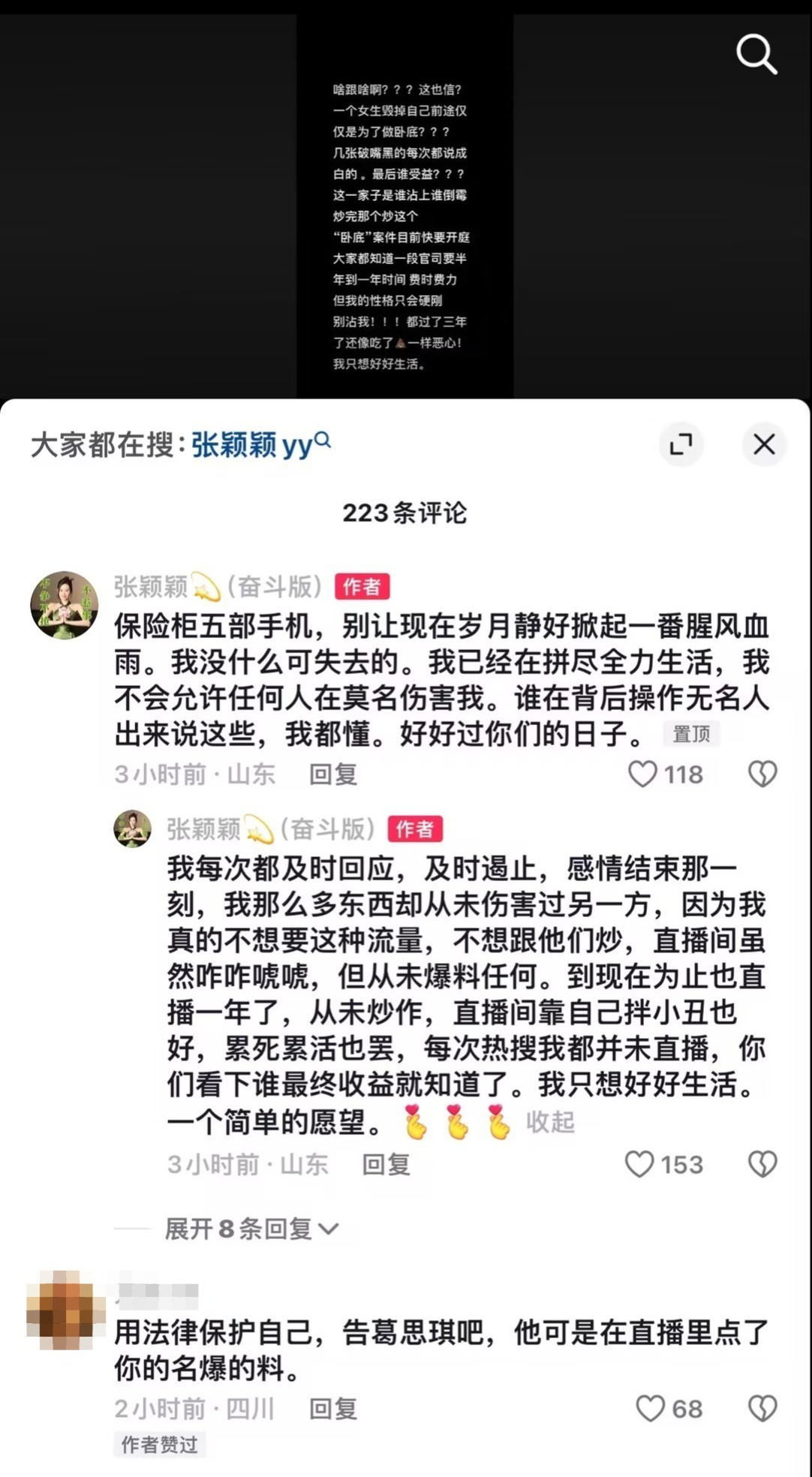Reply to the pinned comment about 保险柜五部手机
The height and width of the screenshot is (1477, 812).
point(333,774)
